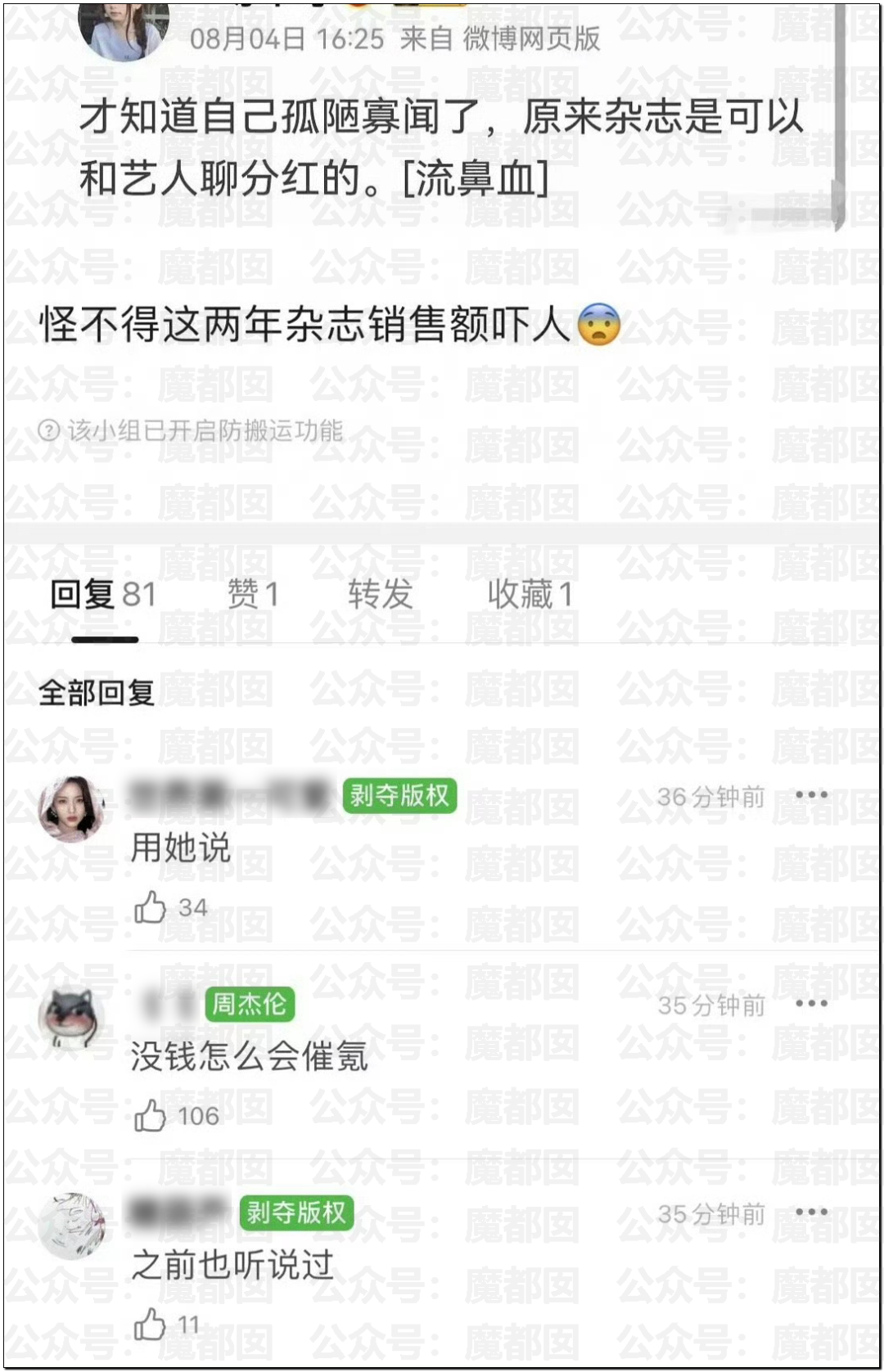The width and height of the screenshot is (884, 1372).
Task: Open more options for comment 没钱怎么会催氪
Action: (810, 1004)
